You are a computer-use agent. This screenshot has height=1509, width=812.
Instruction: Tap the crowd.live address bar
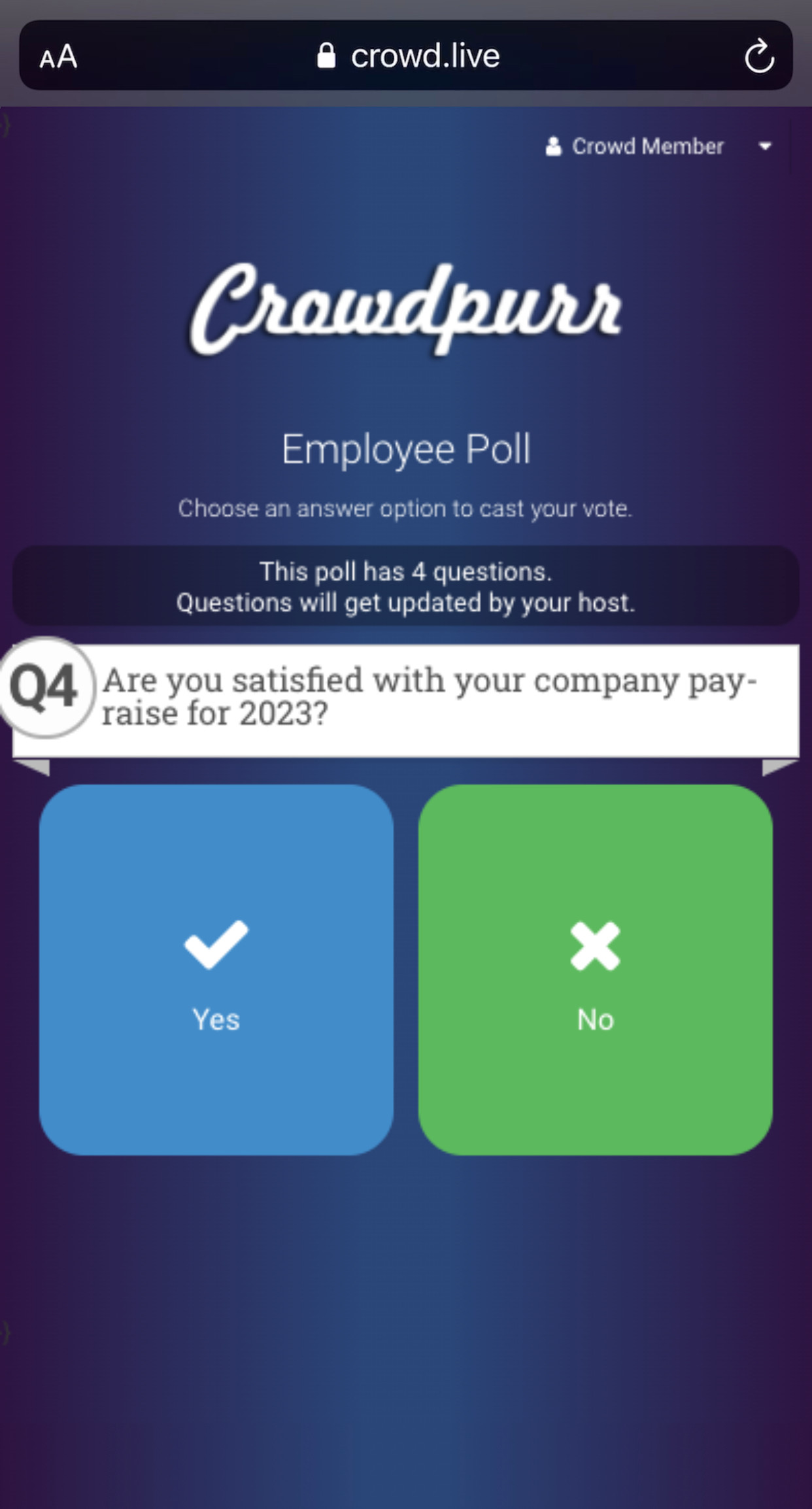[409, 56]
